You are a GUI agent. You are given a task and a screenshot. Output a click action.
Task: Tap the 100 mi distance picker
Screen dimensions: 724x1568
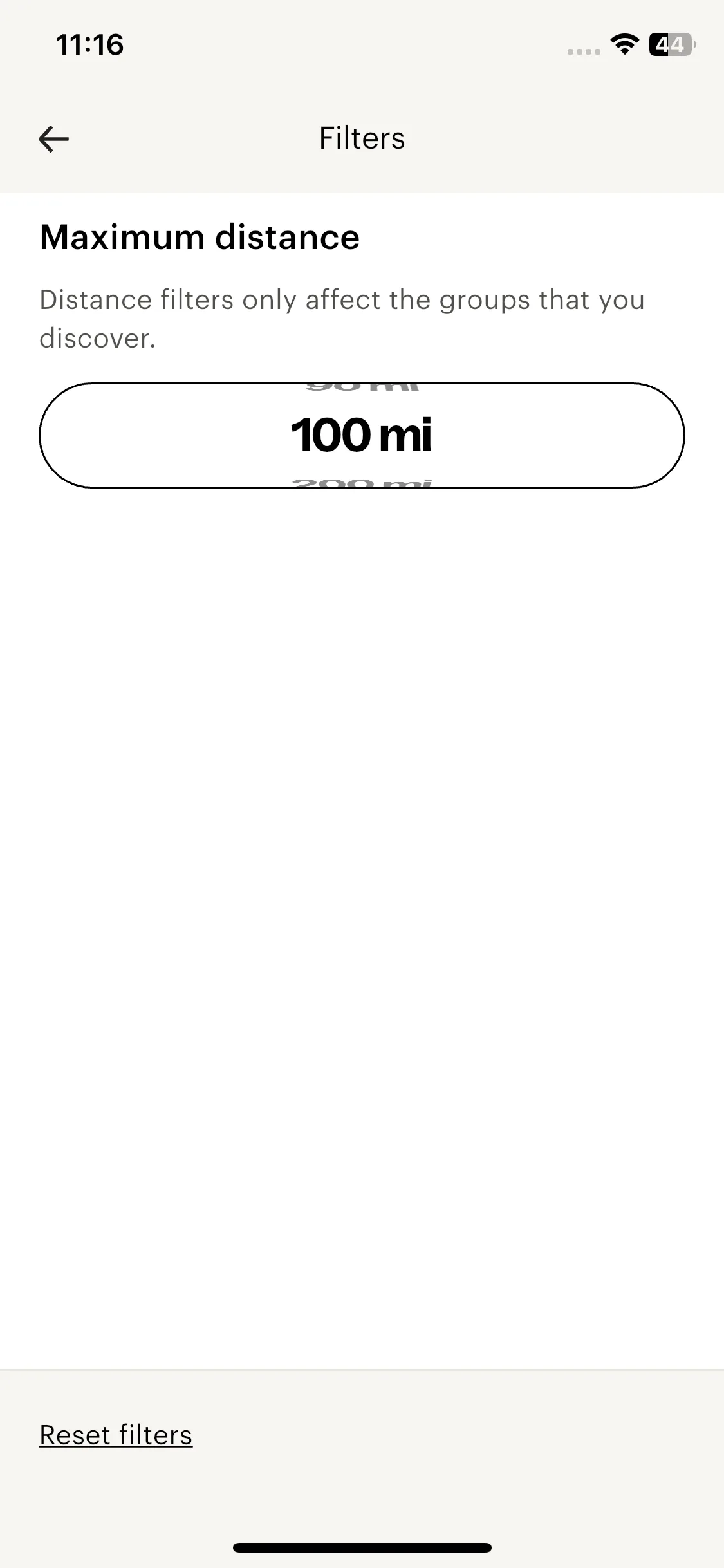point(362,435)
